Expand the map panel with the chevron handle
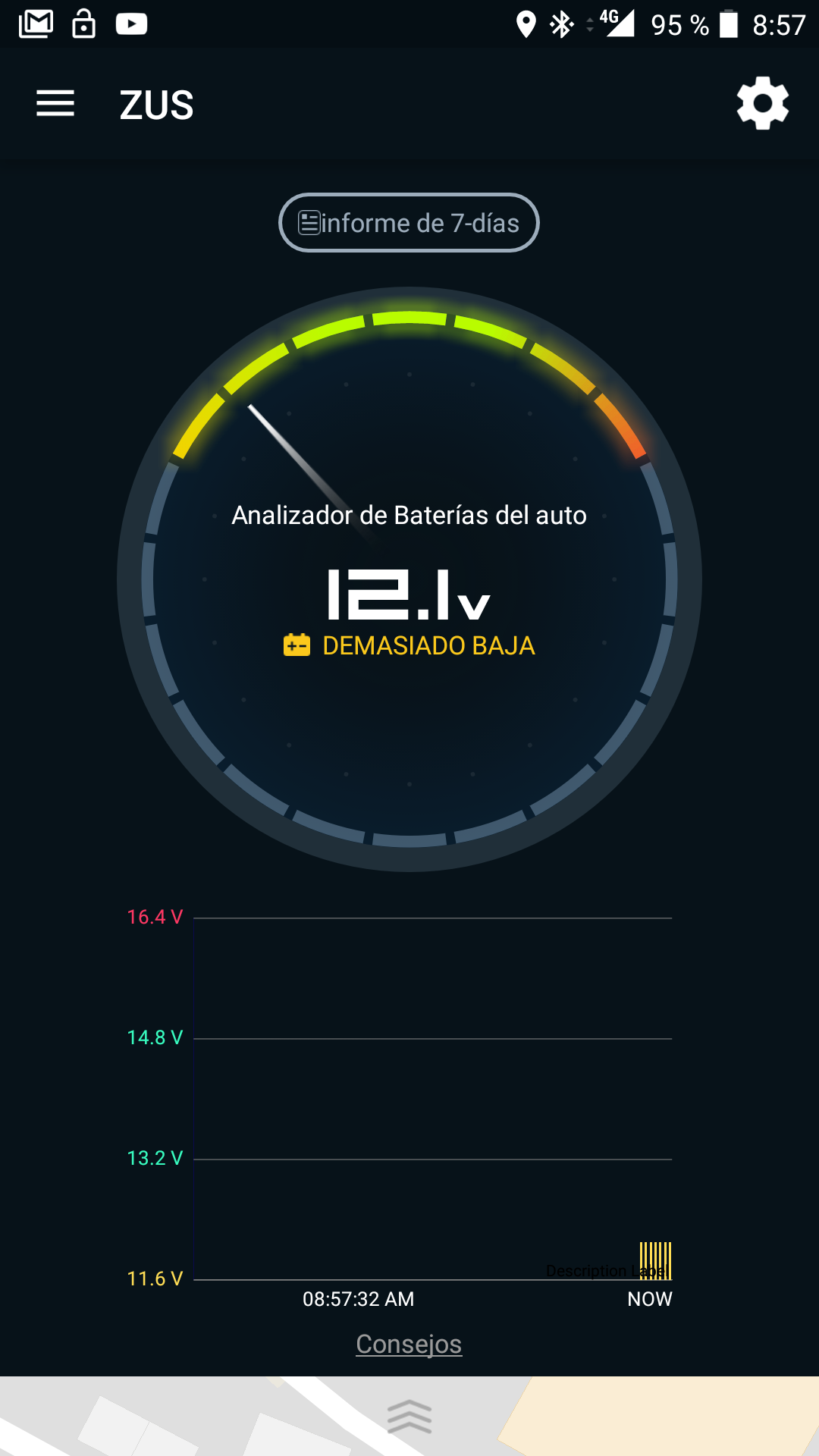The image size is (819, 1456). tap(409, 1416)
